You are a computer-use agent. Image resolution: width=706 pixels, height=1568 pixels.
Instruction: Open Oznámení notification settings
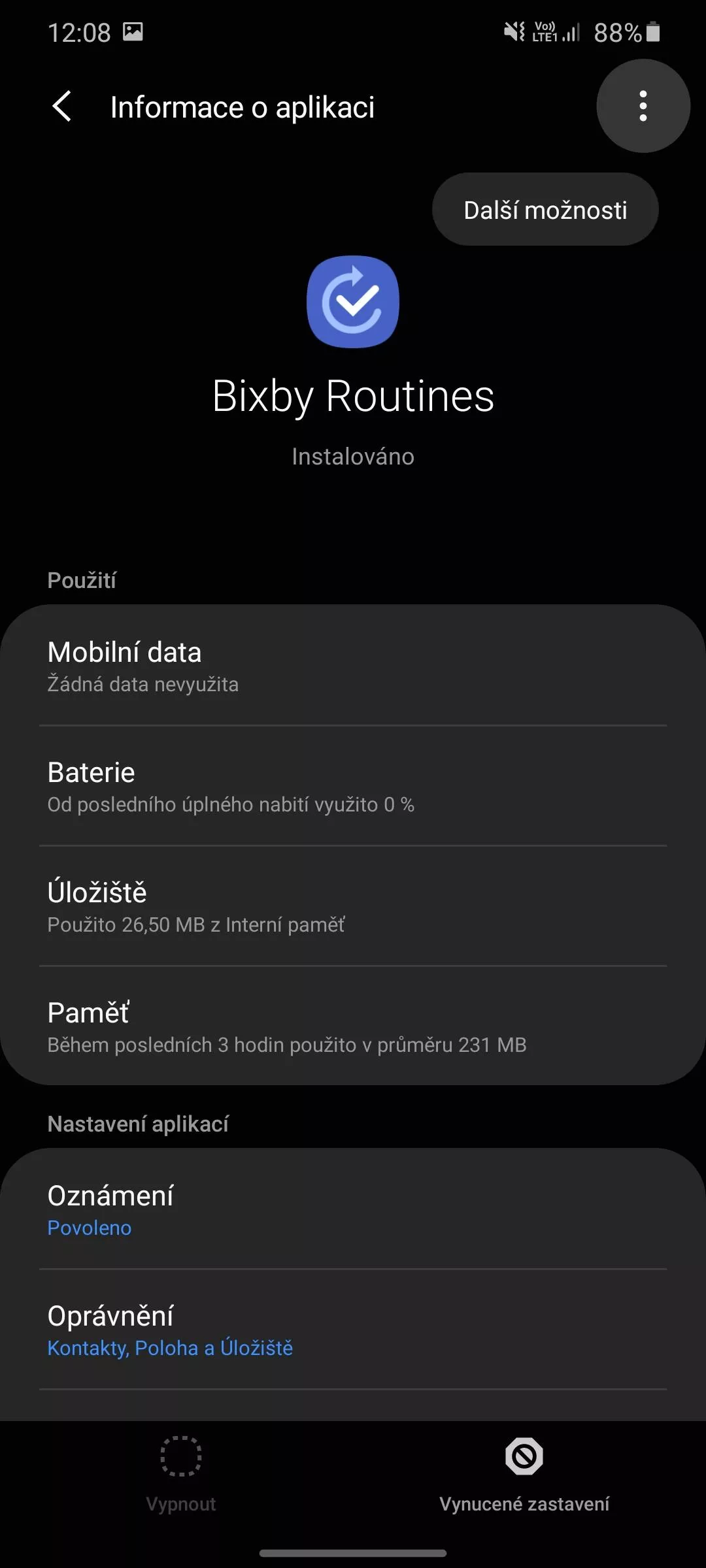coord(353,1210)
